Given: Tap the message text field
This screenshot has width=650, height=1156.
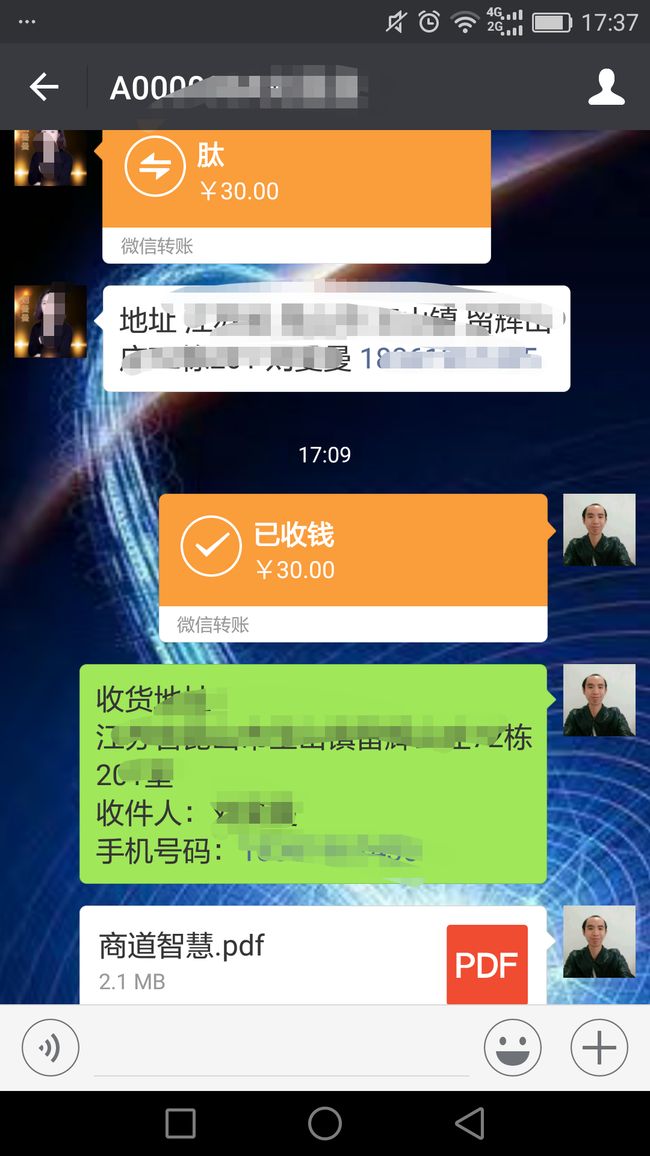Looking at the screenshot, I should 282,1048.
